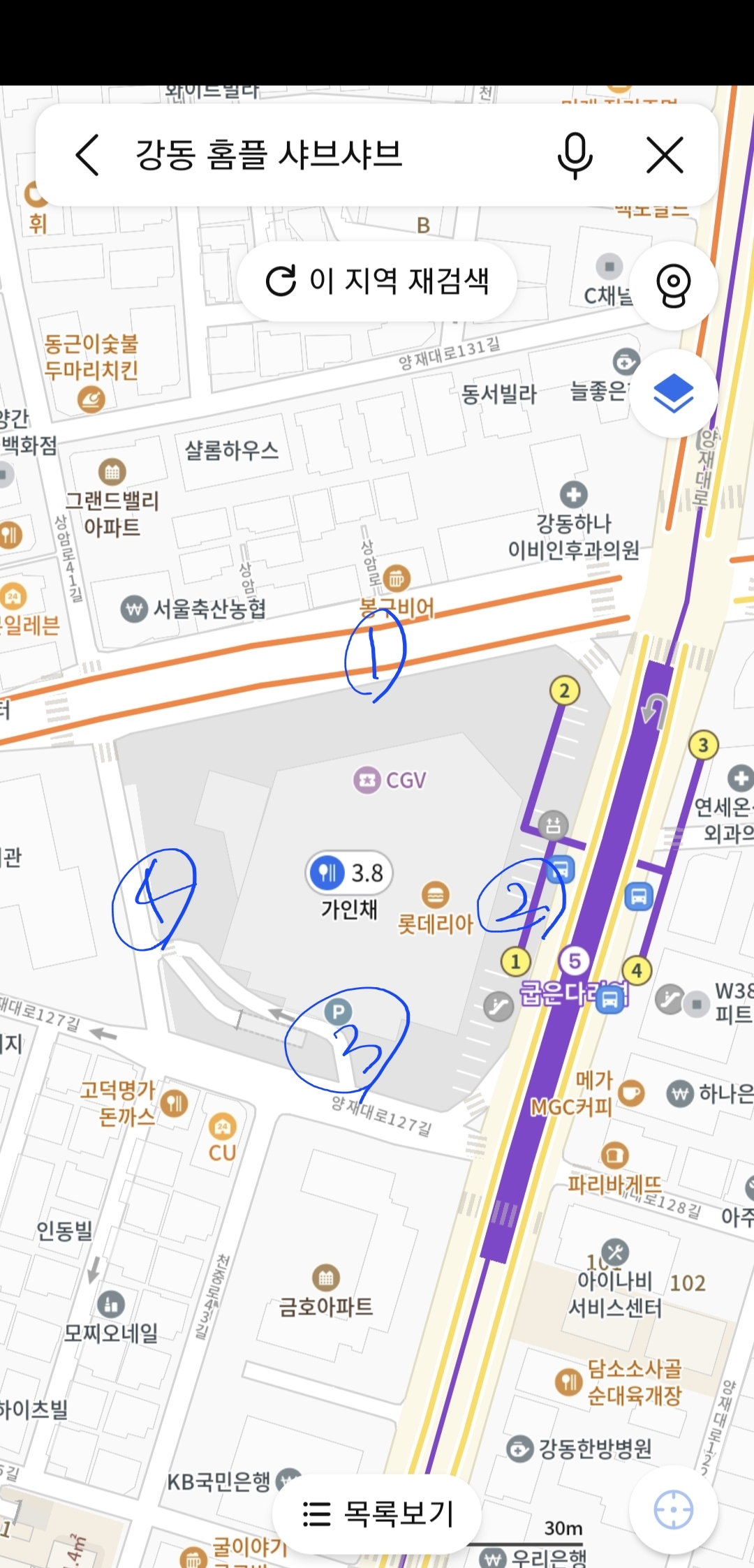Search this area again with 이 지역 재검색

377,281
